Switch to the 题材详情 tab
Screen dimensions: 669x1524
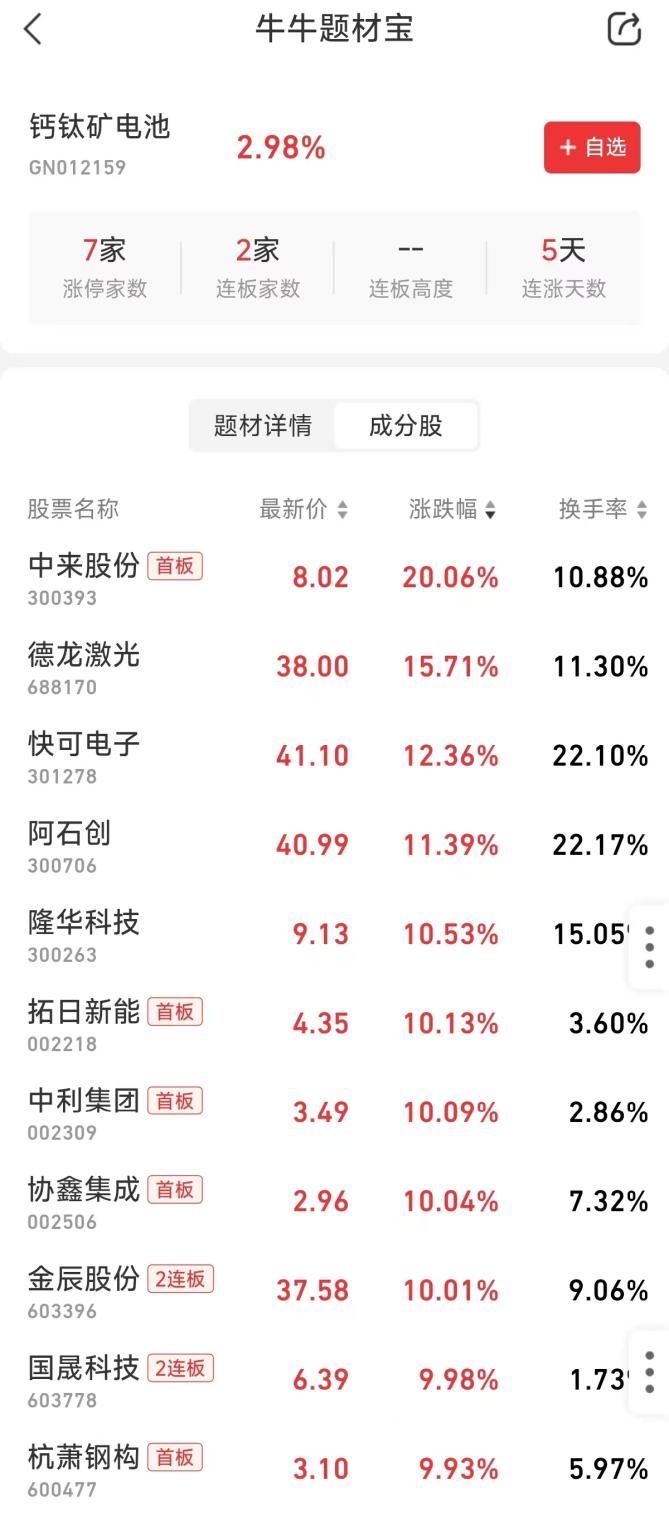click(x=263, y=426)
